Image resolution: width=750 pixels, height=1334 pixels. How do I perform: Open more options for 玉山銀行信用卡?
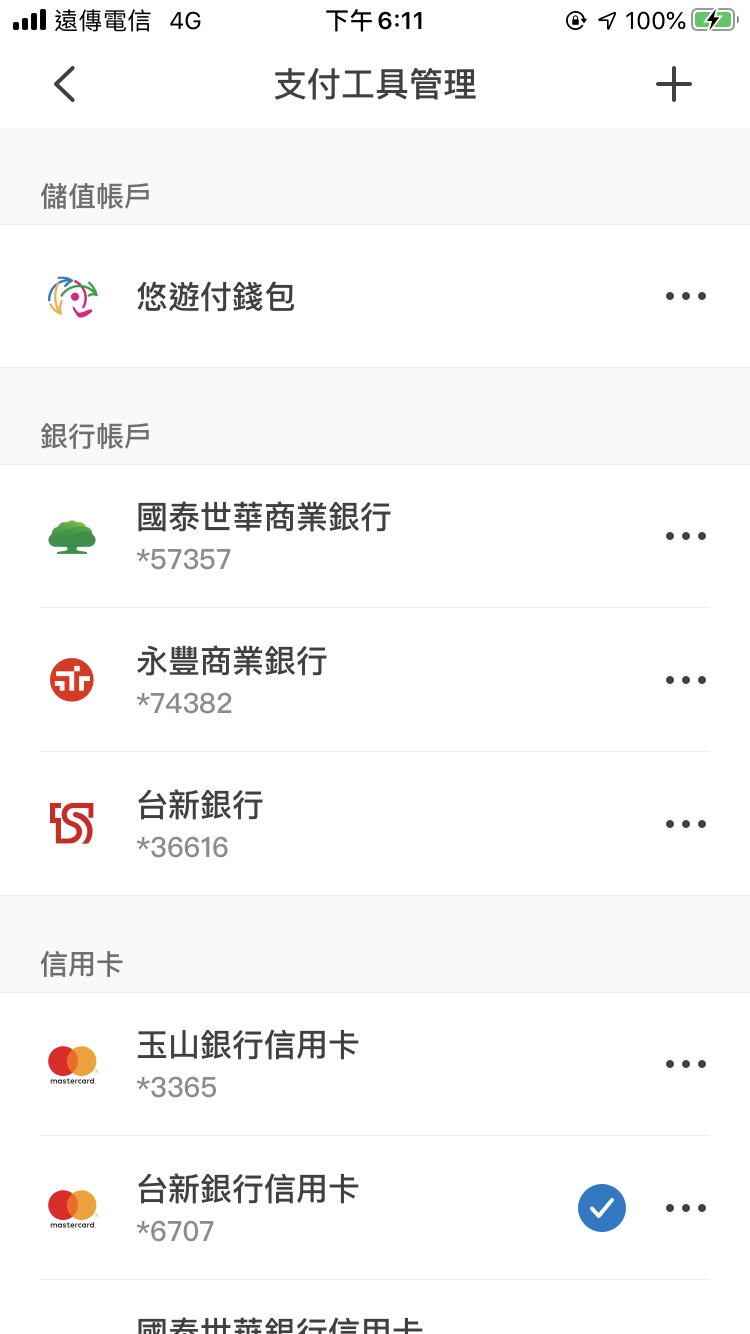click(686, 1064)
